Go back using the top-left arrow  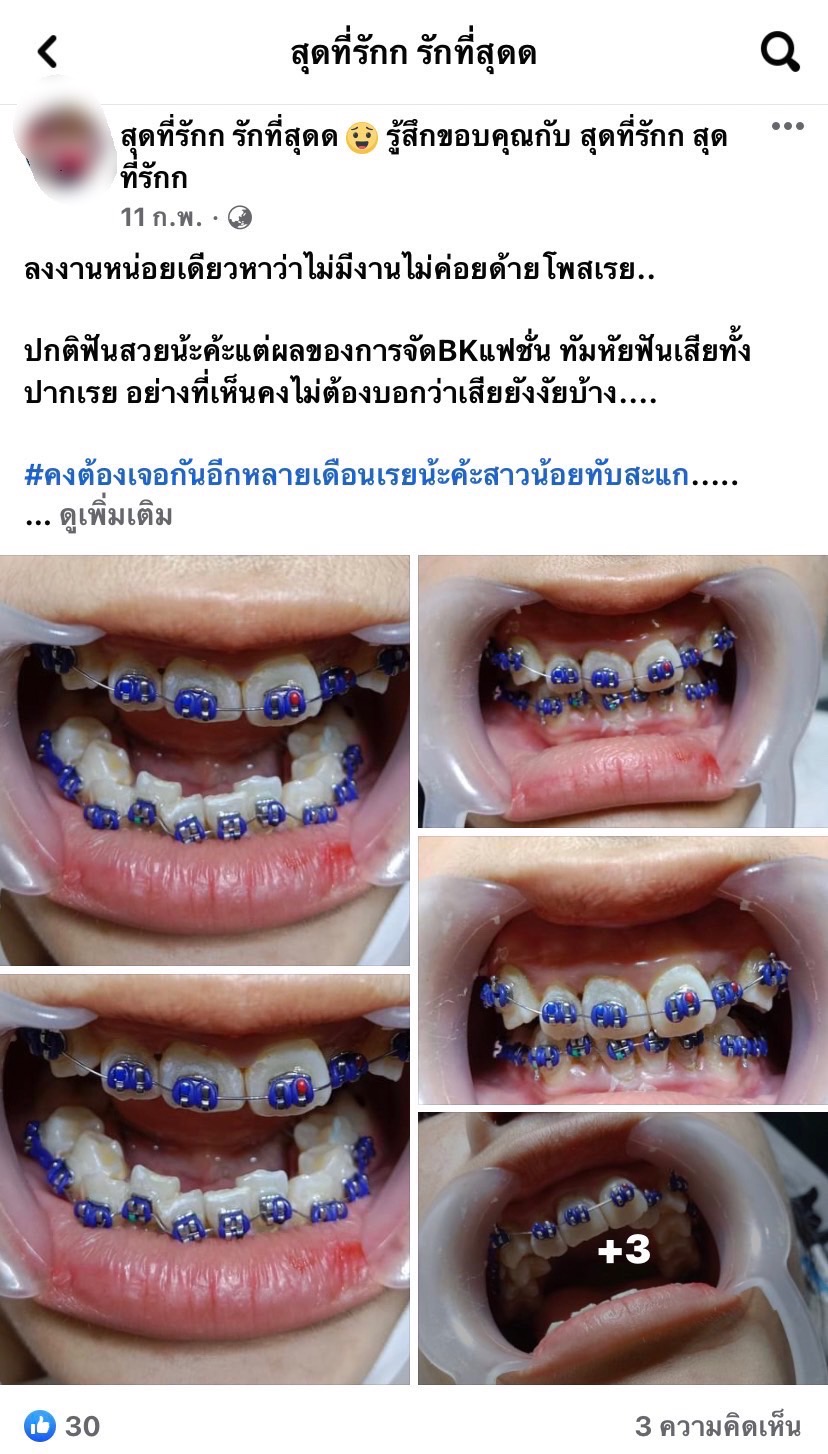(x=47, y=52)
